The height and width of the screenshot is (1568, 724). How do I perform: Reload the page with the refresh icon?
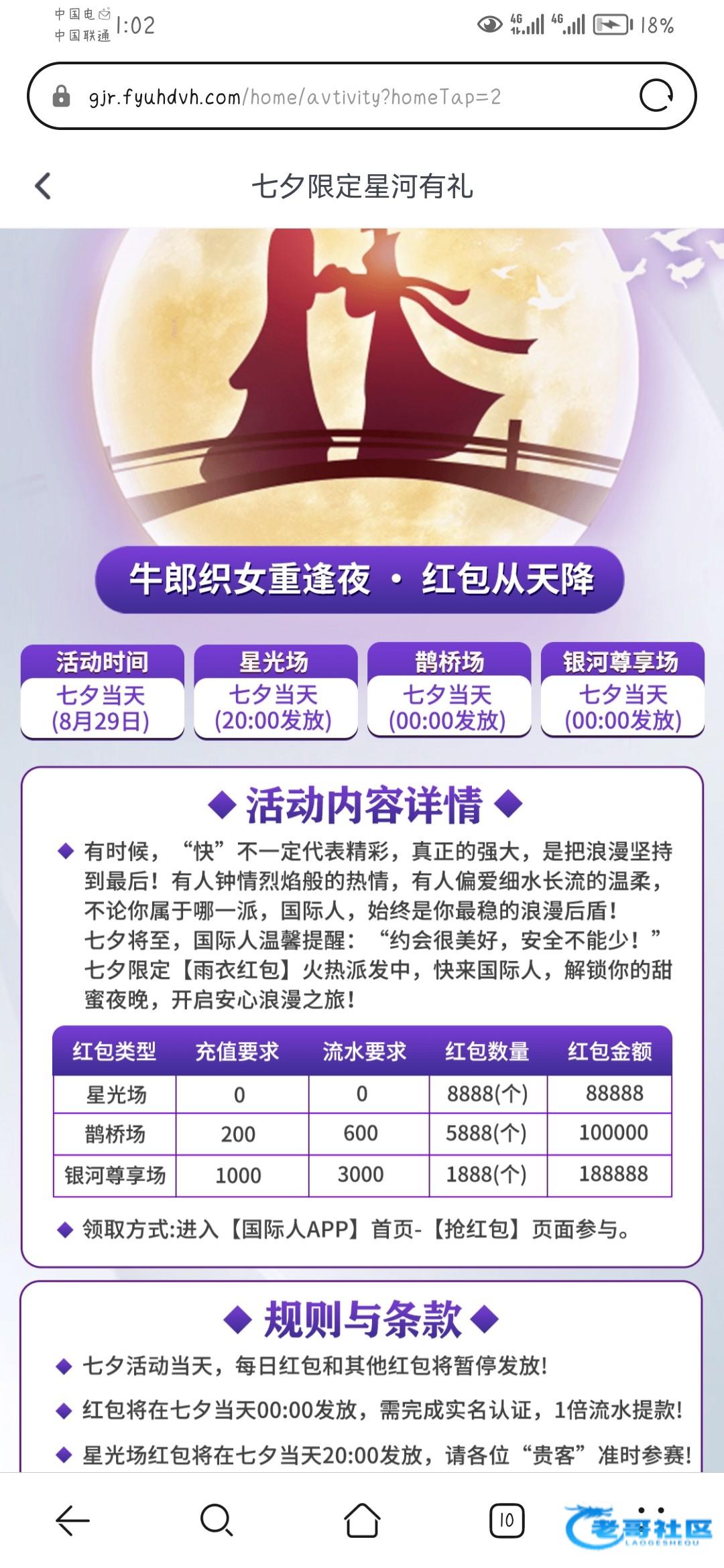point(656,96)
